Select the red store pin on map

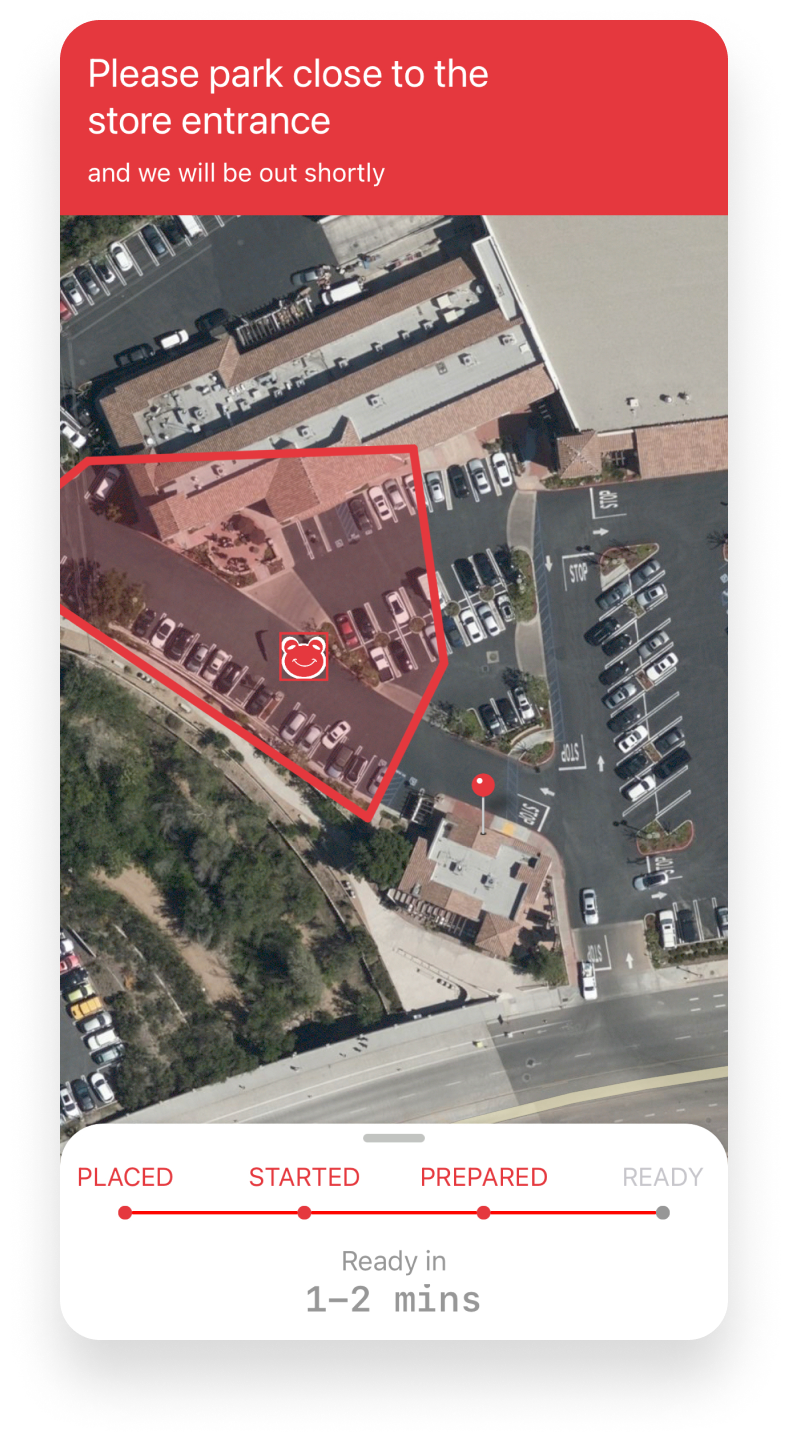coord(483,786)
